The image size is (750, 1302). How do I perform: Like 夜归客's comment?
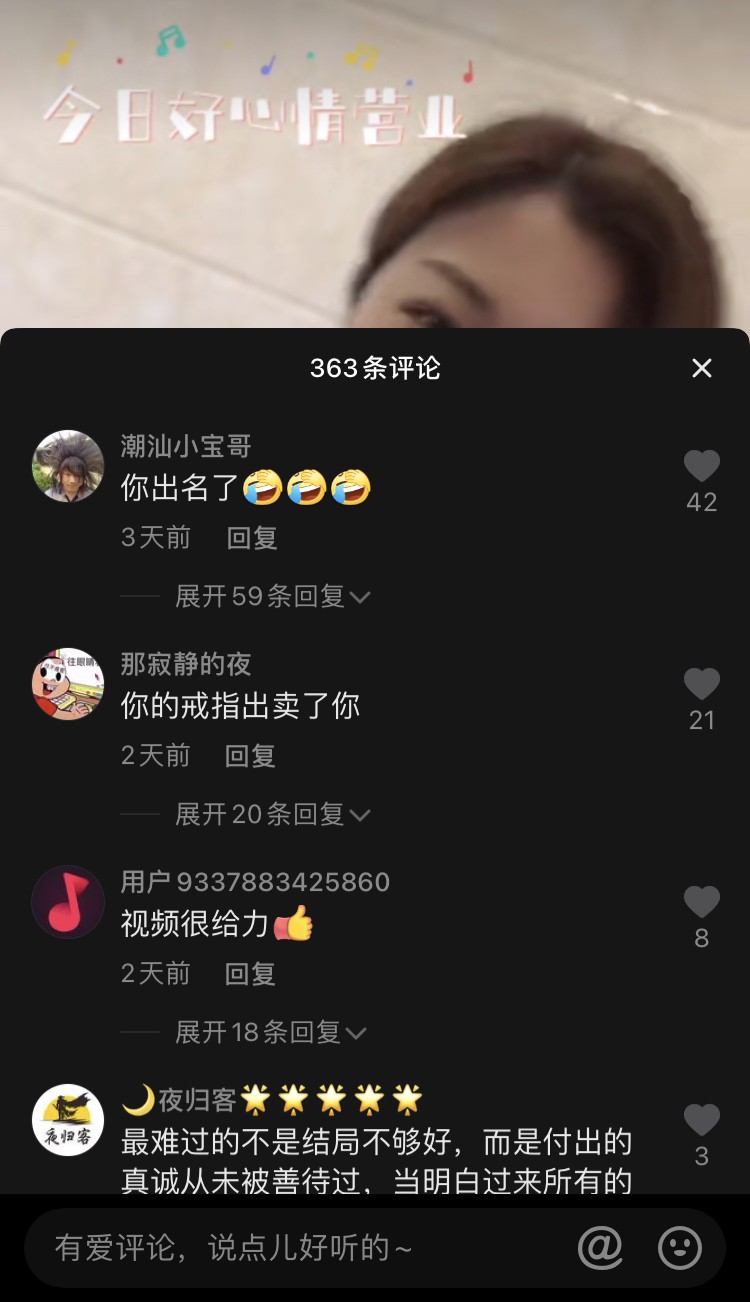pos(702,1121)
